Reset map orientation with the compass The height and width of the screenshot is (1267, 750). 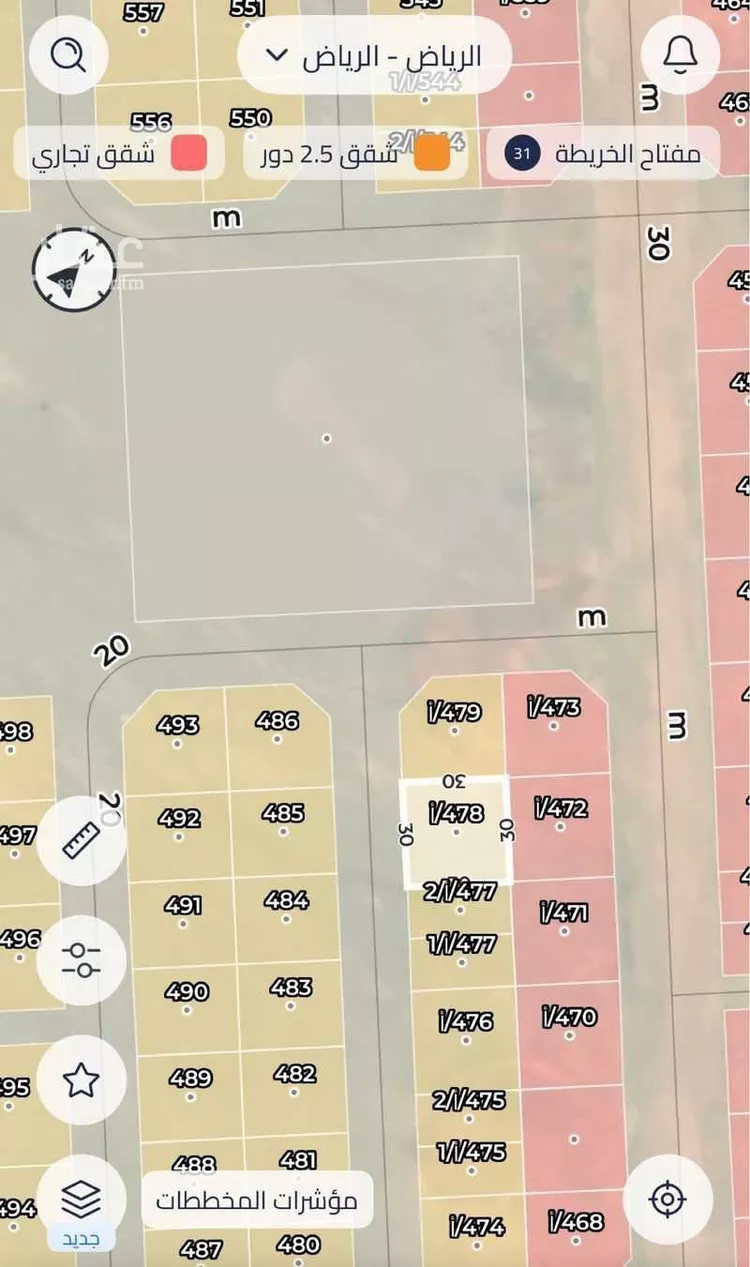click(75, 269)
